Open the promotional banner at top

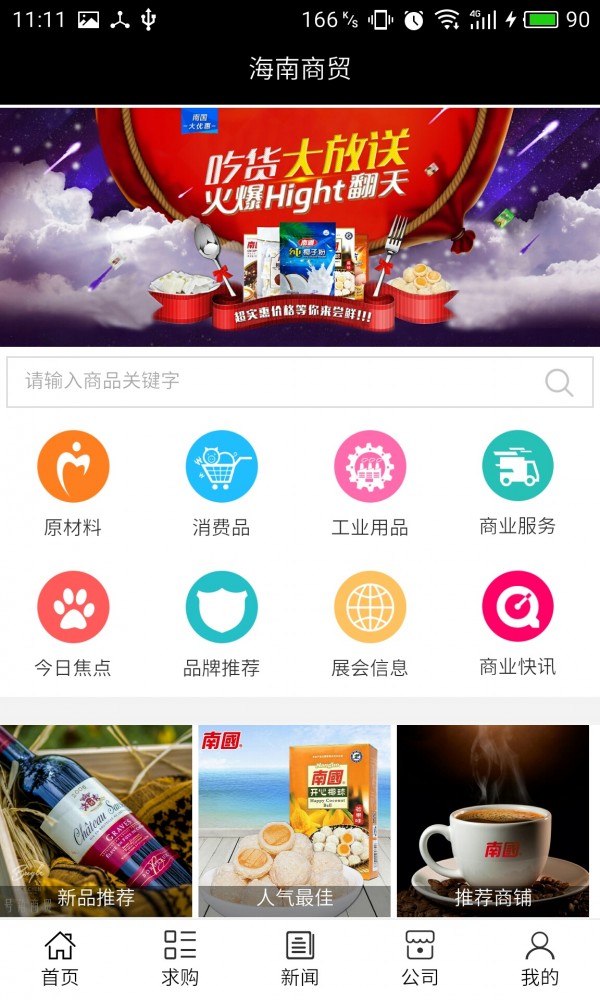click(300, 227)
